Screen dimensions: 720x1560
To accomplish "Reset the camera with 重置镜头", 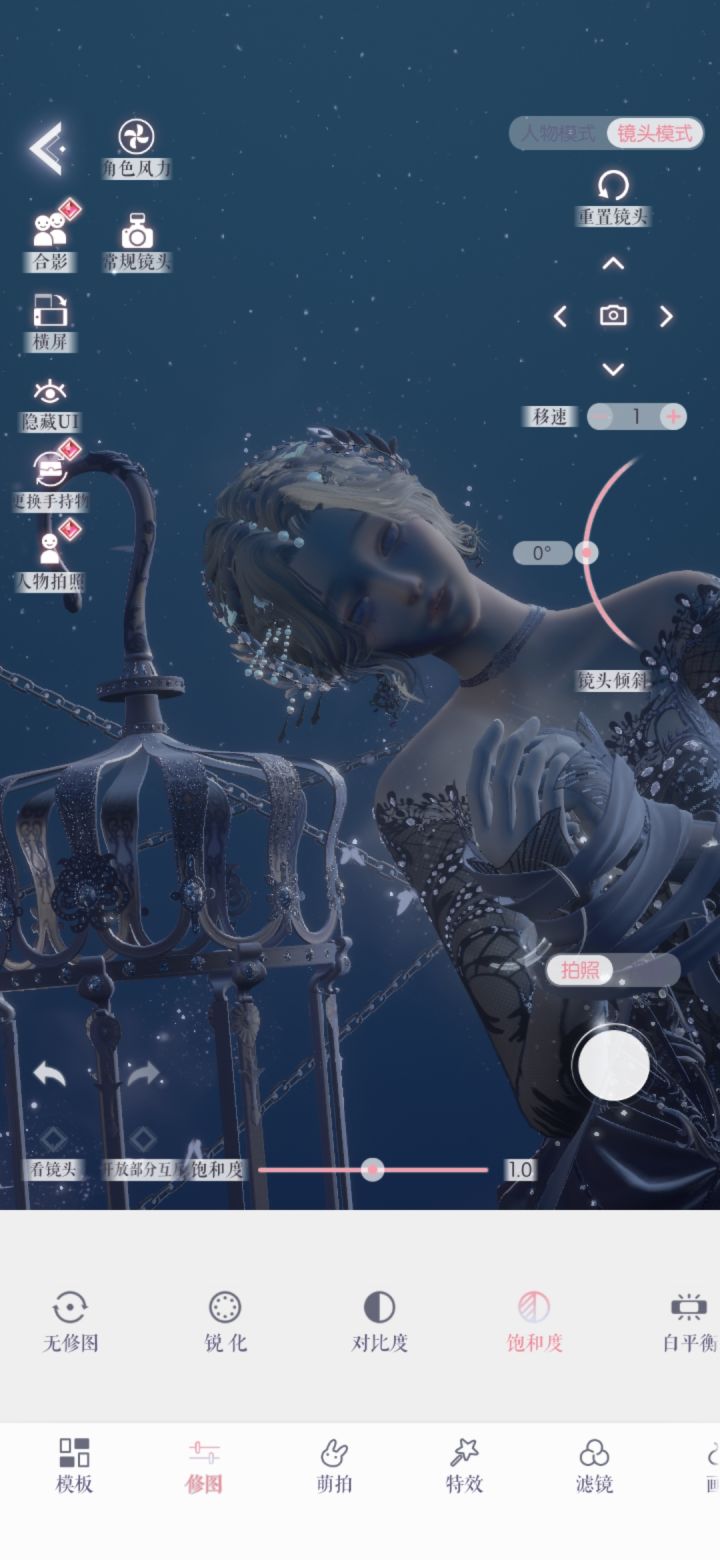I will (613, 198).
